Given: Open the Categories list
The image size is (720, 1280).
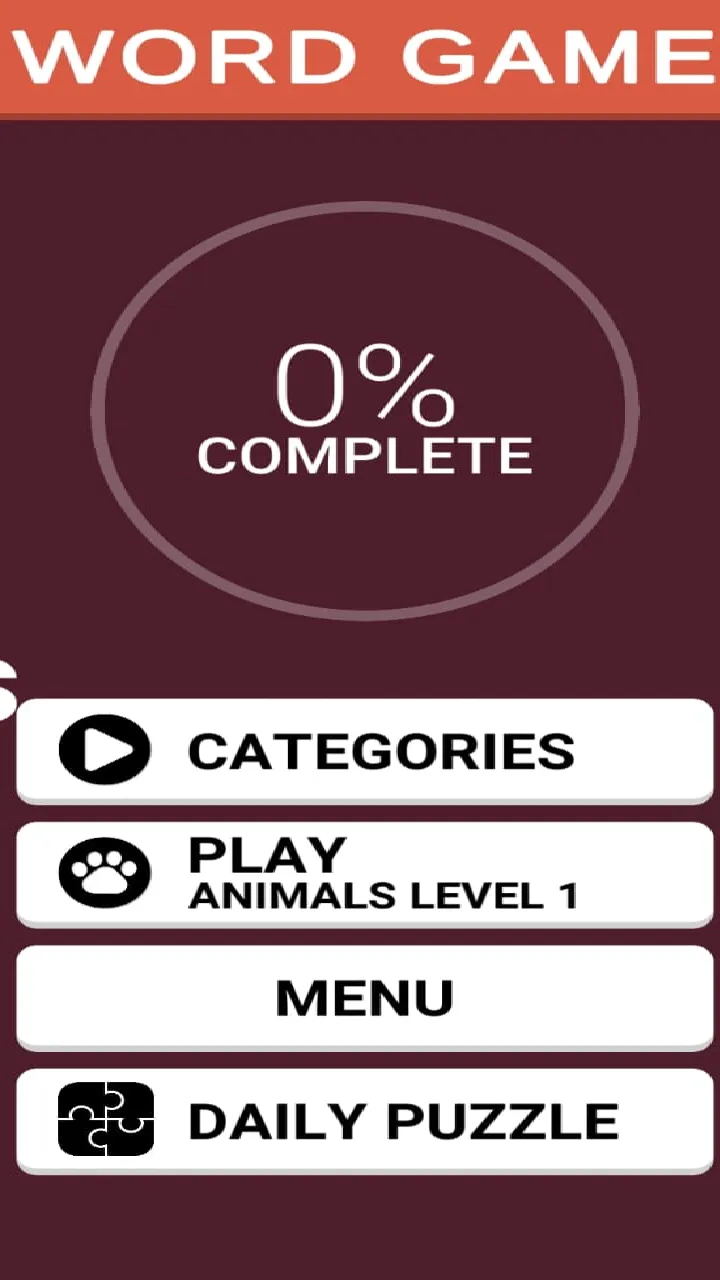Looking at the screenshot, I should 365,750.
